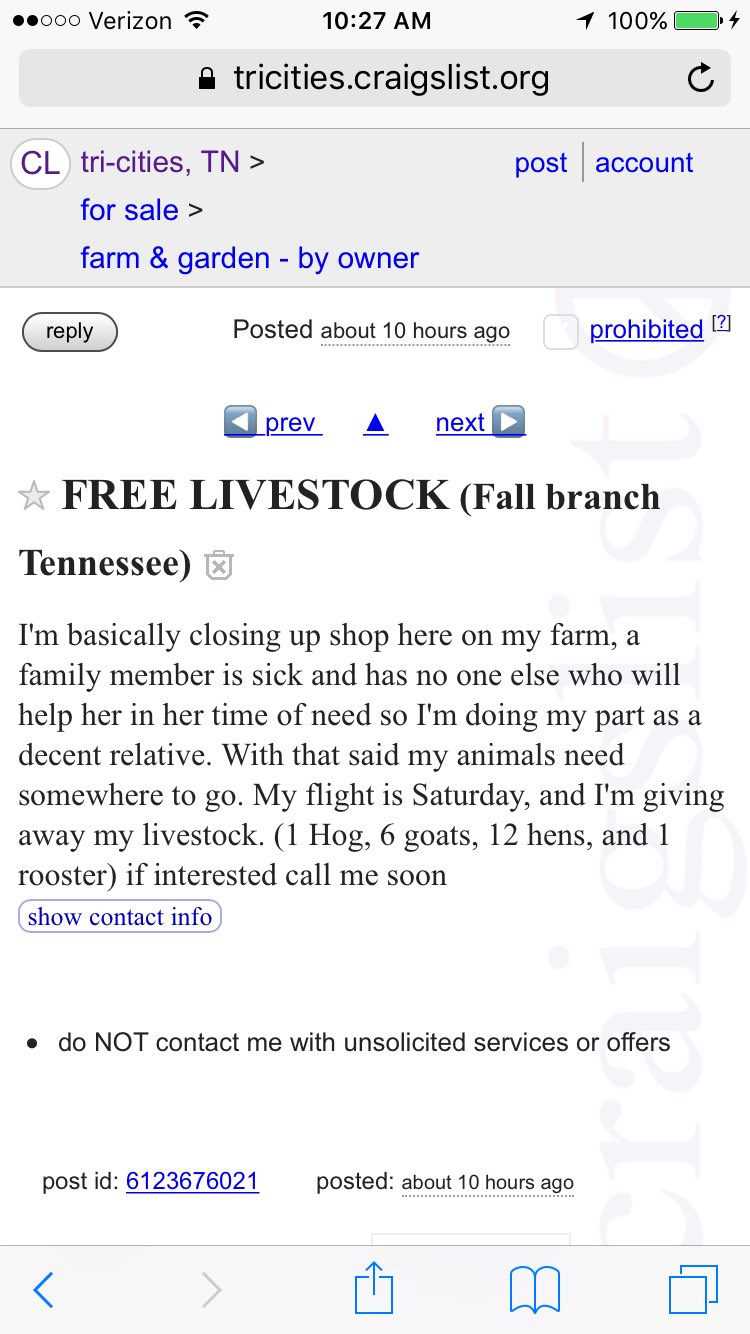Favorite this FREE LIVESTOCK post
This screenshot has width=750, height=1334.
coord(34,497)
